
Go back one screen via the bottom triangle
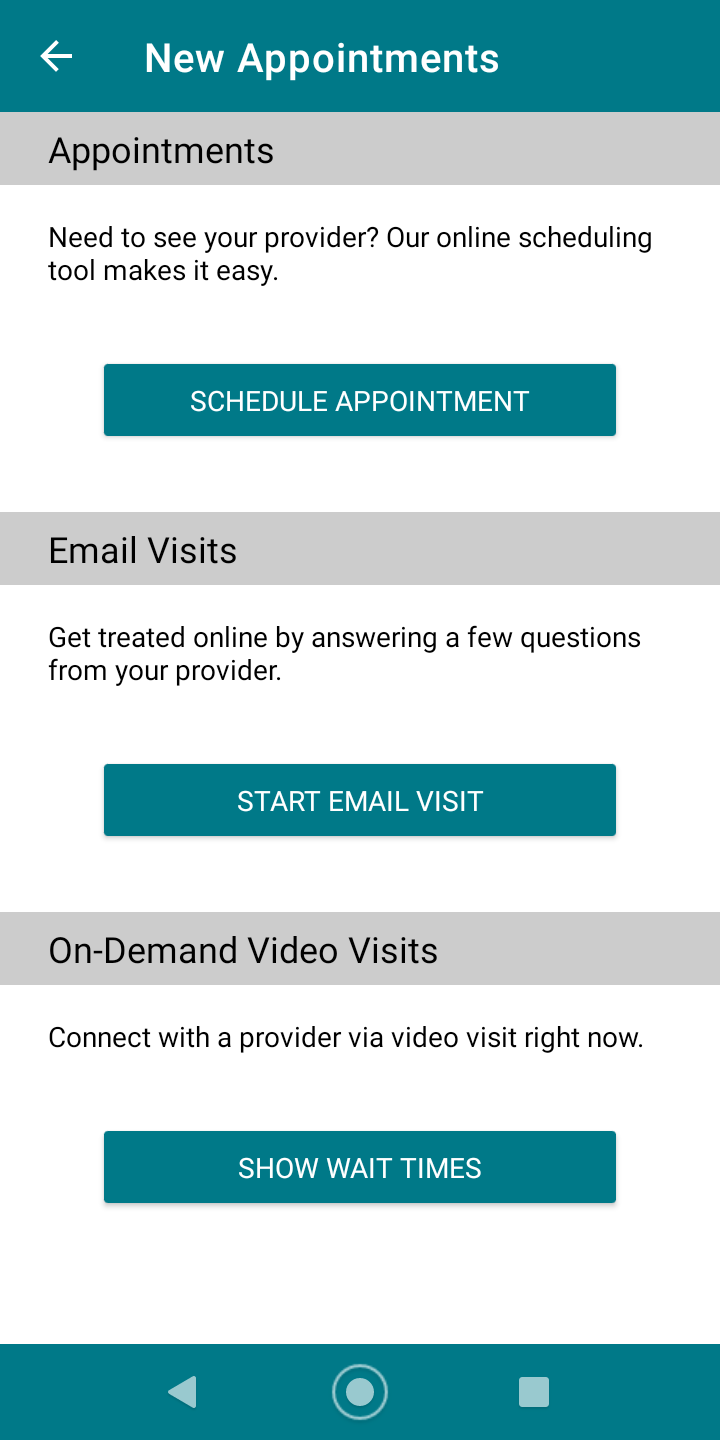pos(181,1391)
